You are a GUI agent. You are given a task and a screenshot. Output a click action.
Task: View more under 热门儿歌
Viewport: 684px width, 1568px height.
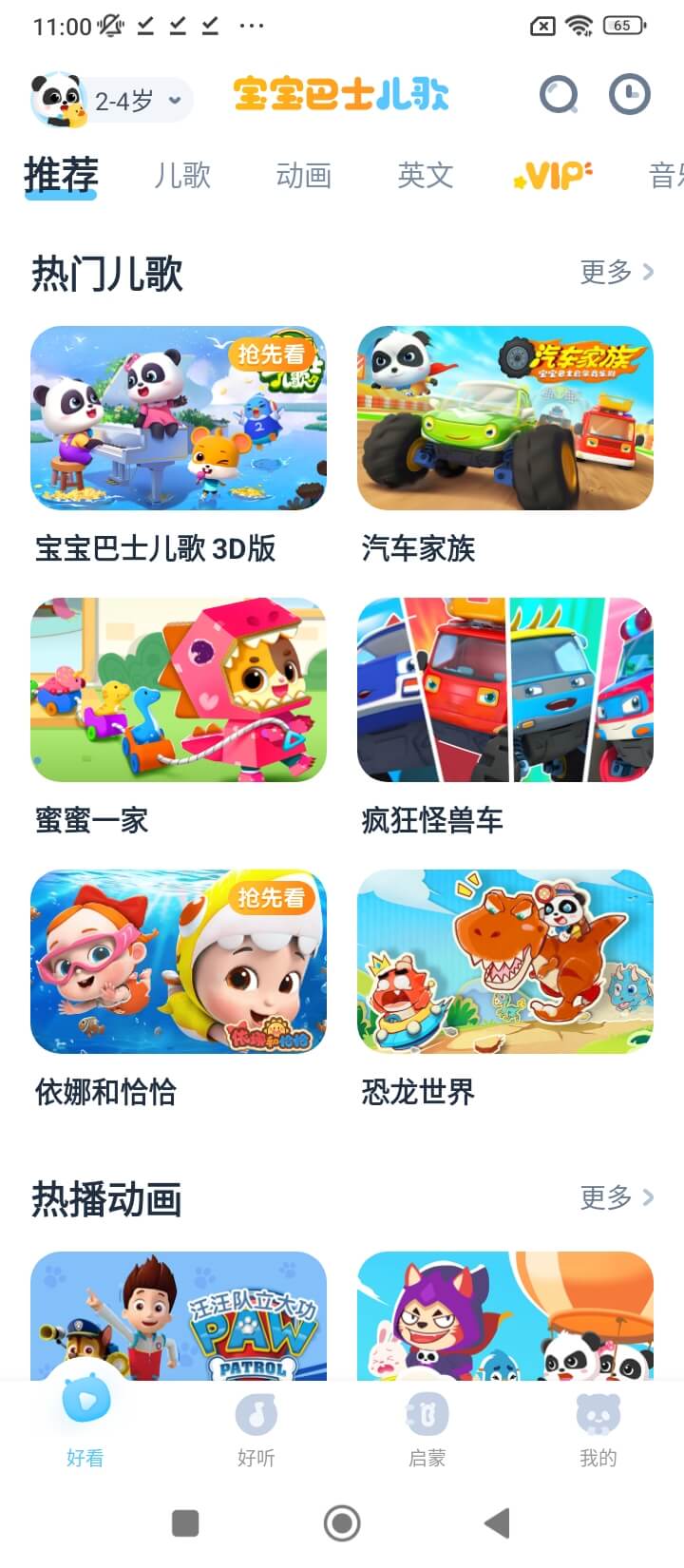(x=616, y=273)
